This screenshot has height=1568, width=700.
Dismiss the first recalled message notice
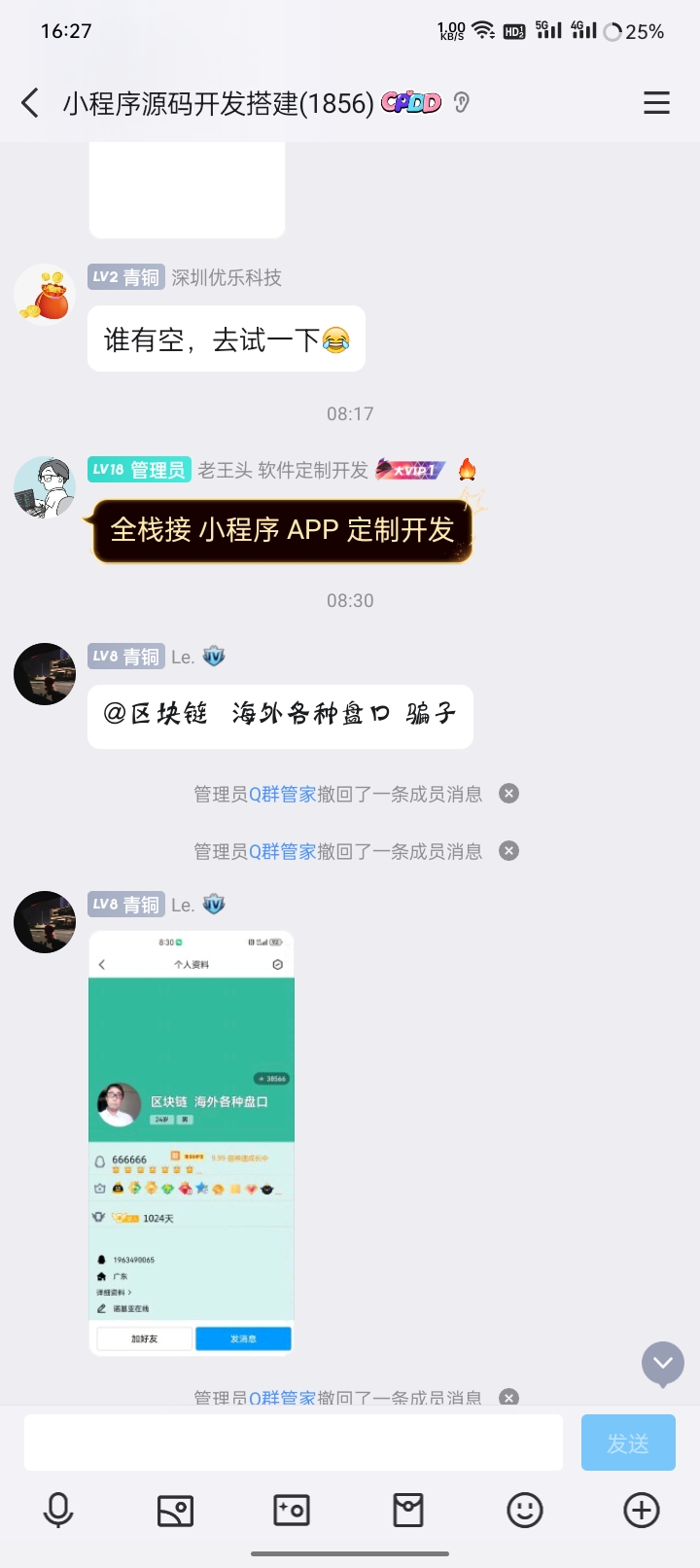[508, 794]
